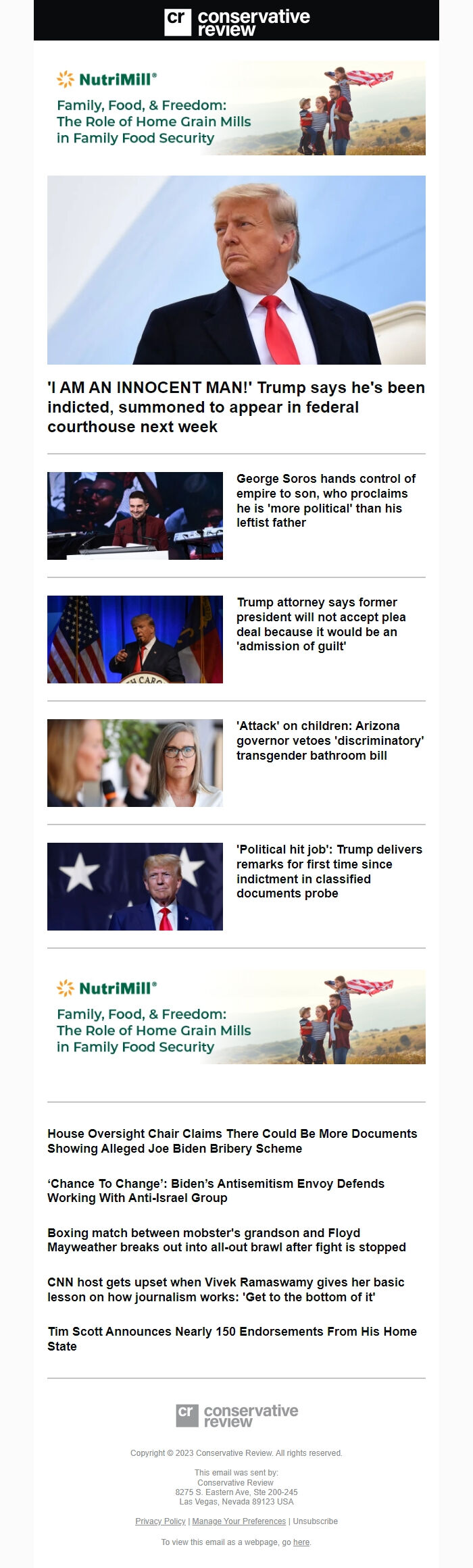Screen dimensions: 473x1568
Task: Open the Trump attorney plea deal article
Action: click(x=321, y=624)
